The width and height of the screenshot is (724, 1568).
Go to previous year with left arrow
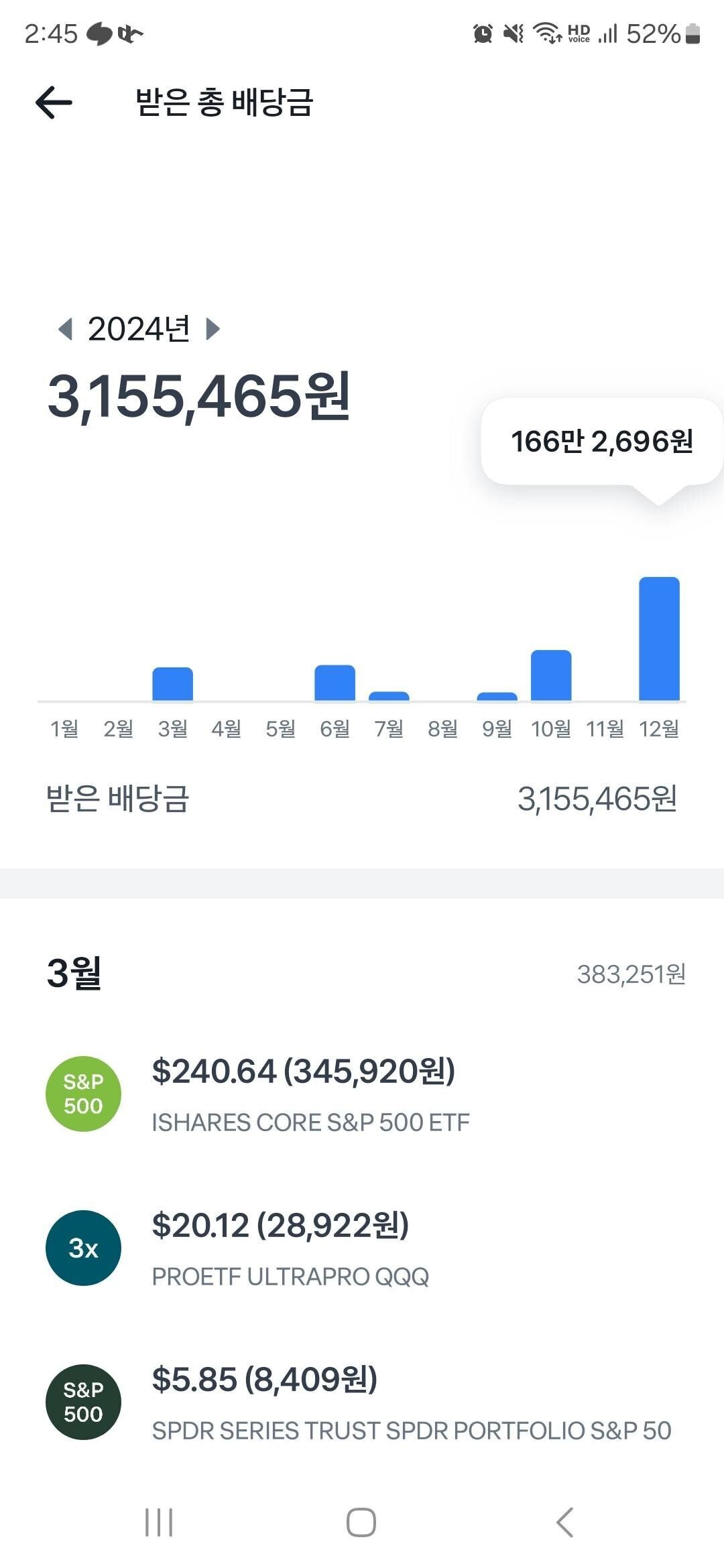[x=65, y=328]
